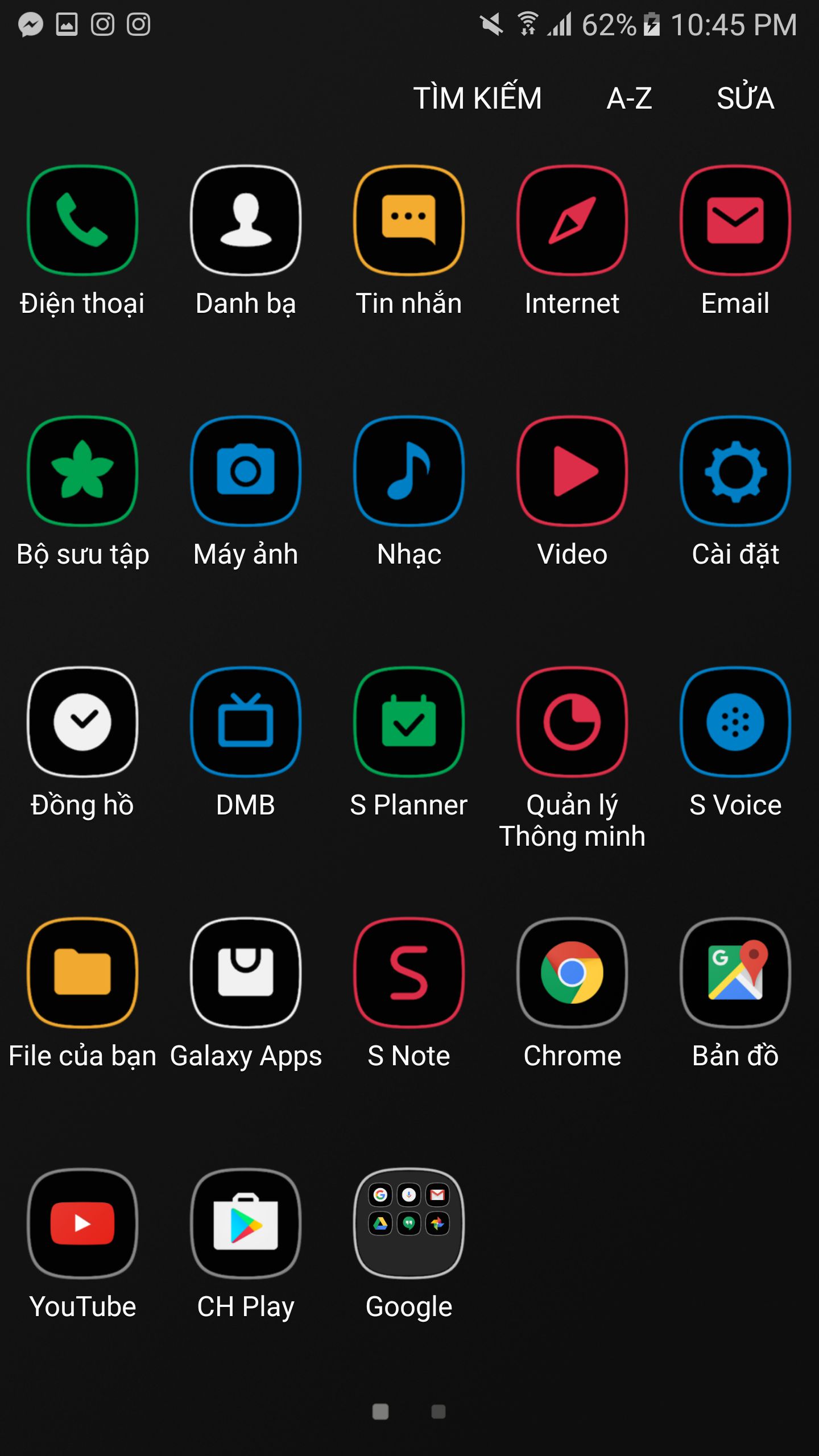Screen dimensions: 819x1456
Task: Open the Chrome browser
Action: point(572,973)
